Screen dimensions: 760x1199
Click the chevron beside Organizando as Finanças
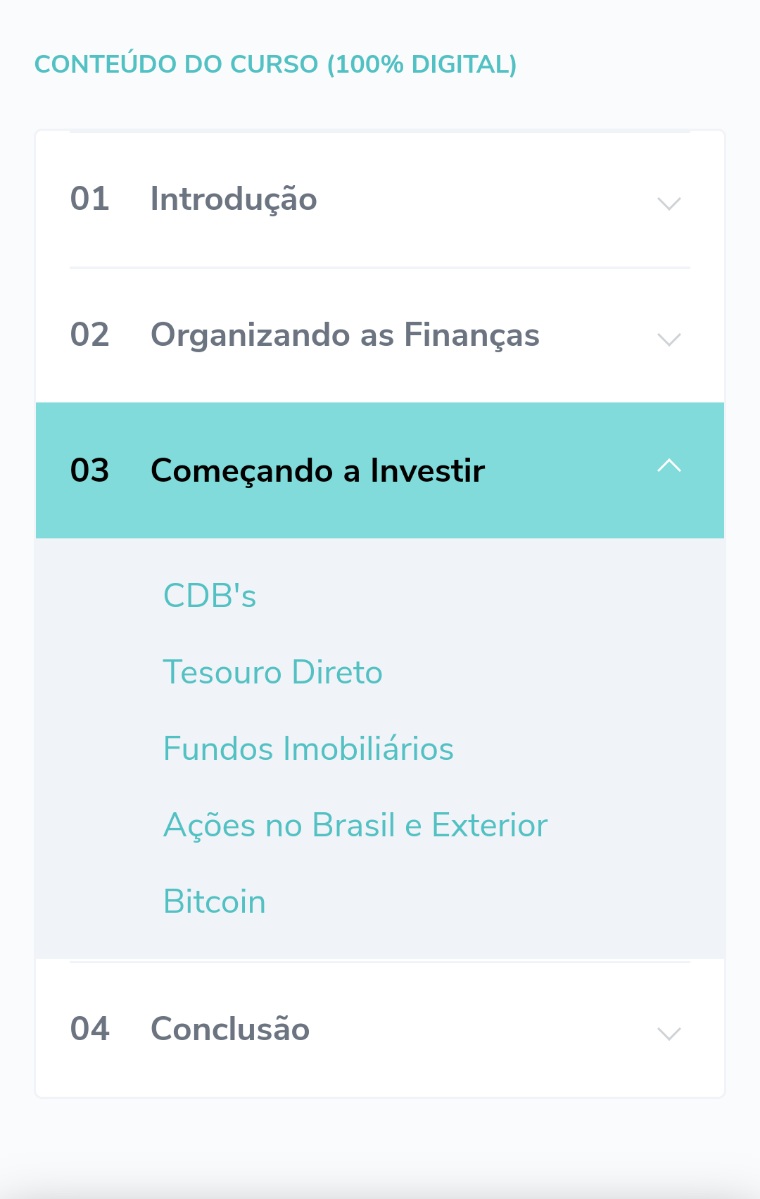668,340
